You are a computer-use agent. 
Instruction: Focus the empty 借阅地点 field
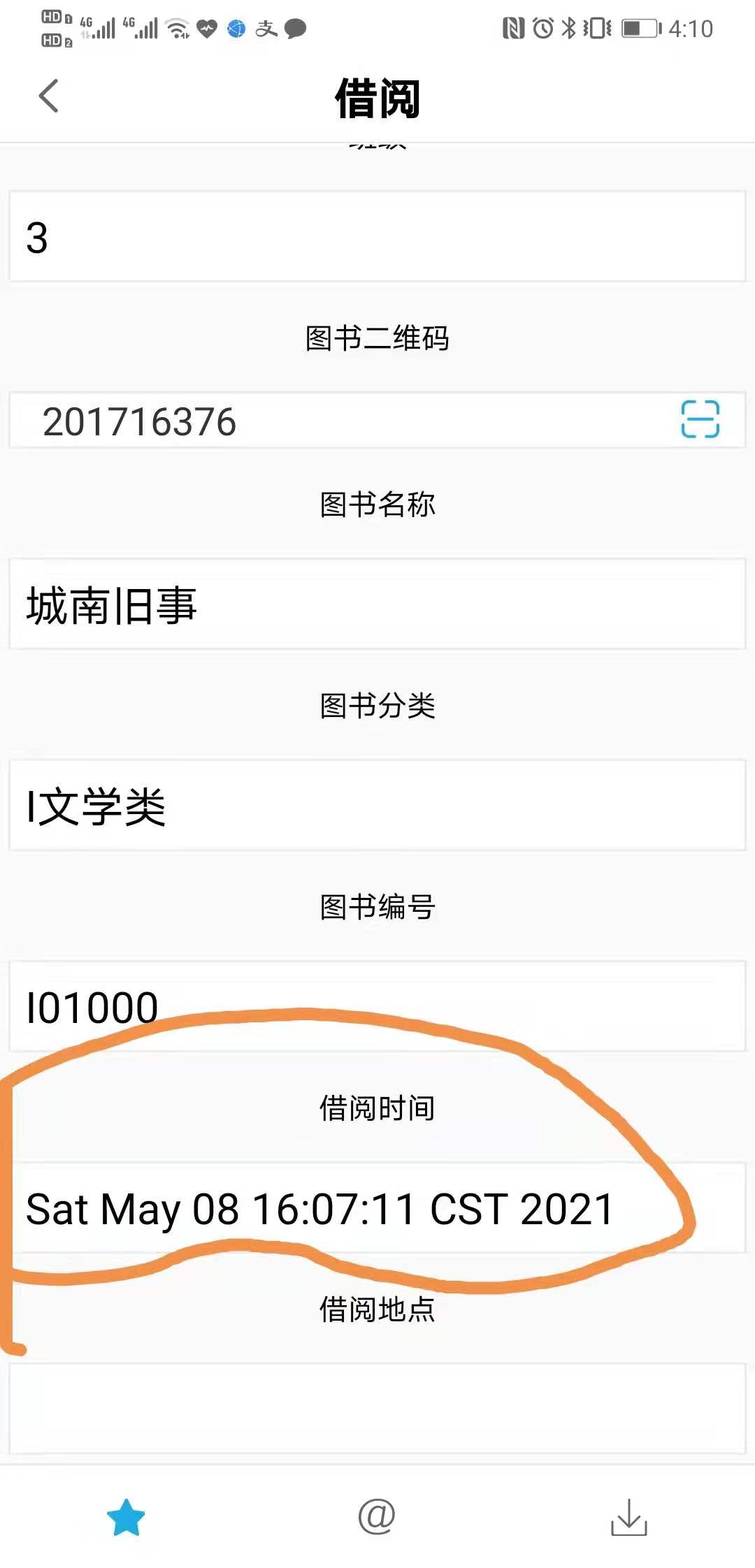click(377, 1409)
